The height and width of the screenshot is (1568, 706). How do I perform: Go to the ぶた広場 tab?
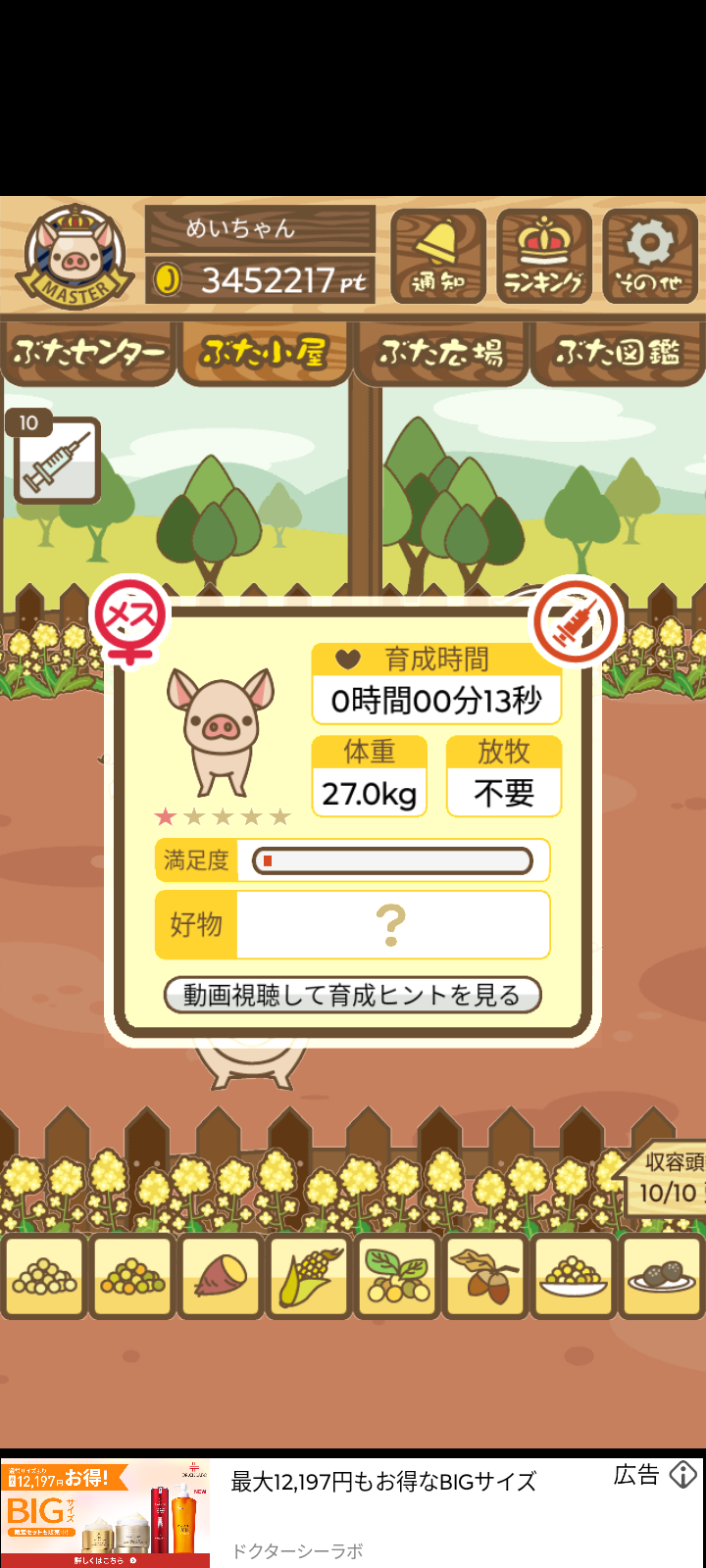pyautogui.click(x=441, y=353)
